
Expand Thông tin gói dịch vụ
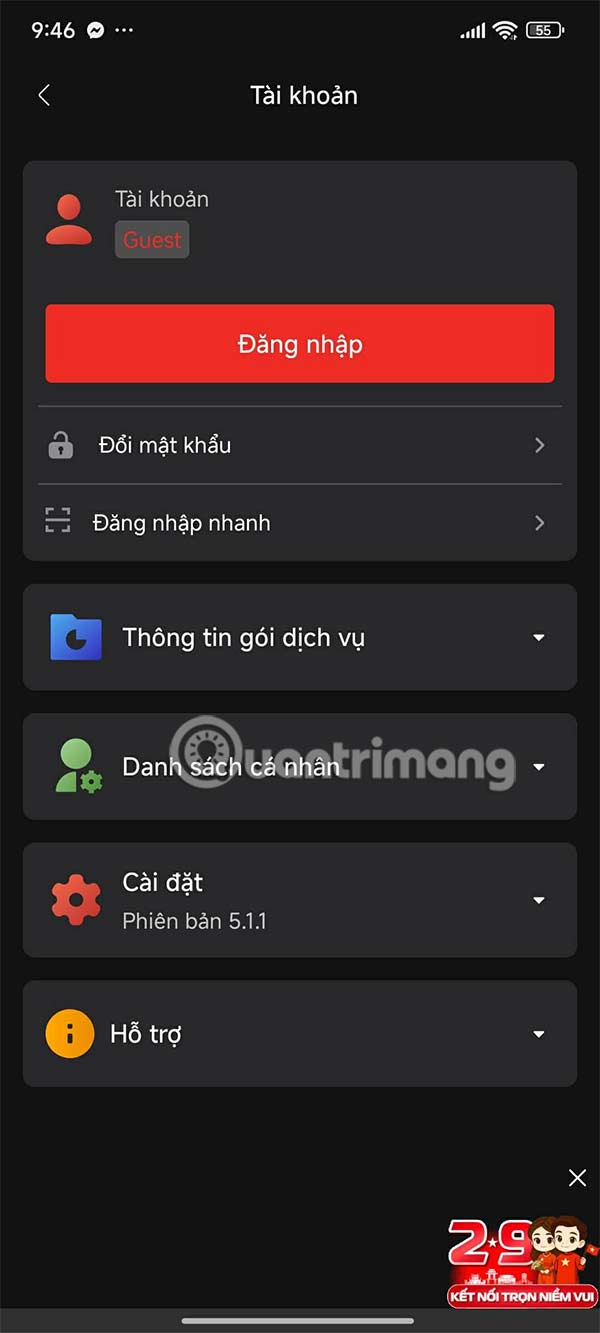[300, 638]
